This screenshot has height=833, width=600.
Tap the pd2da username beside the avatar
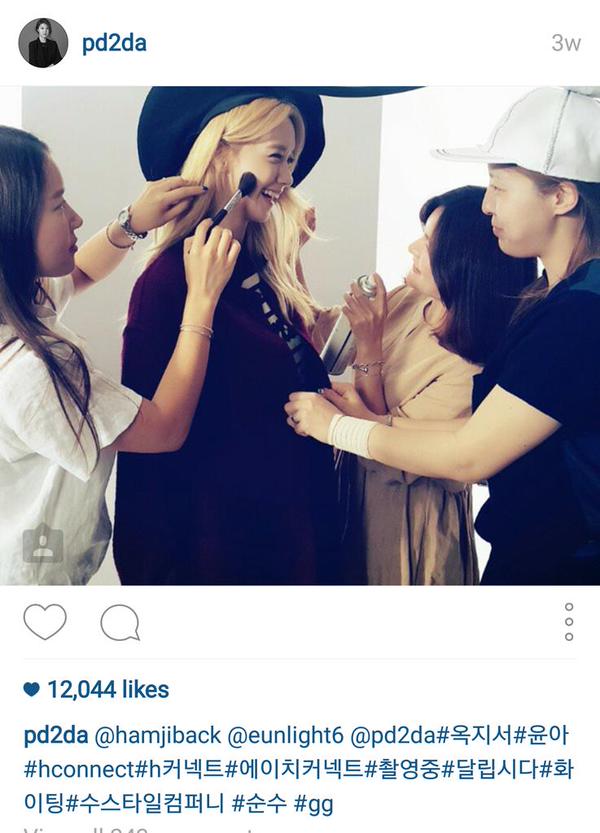[114, 44]
